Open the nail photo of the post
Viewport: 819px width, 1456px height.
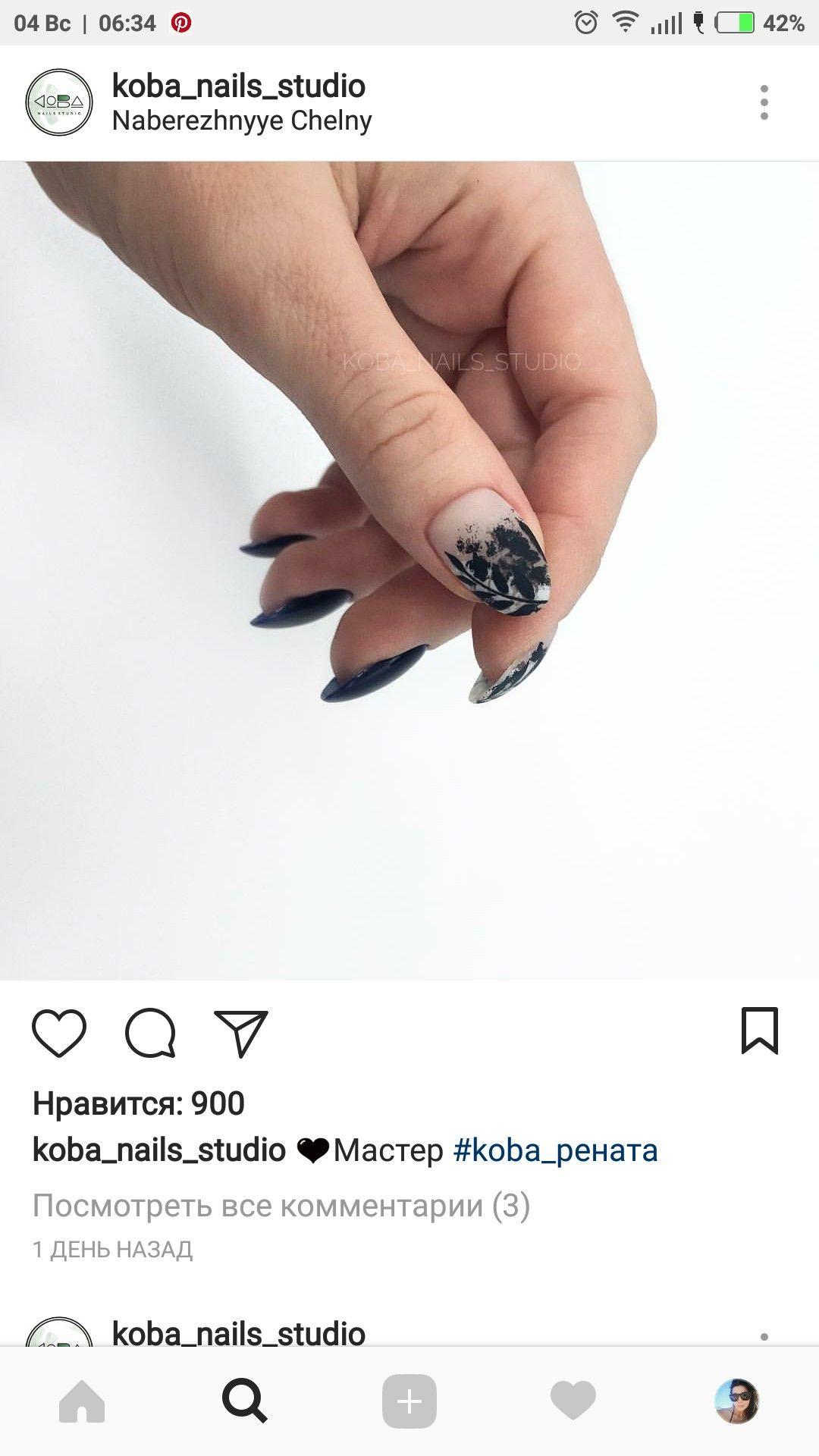click(409, 570)
